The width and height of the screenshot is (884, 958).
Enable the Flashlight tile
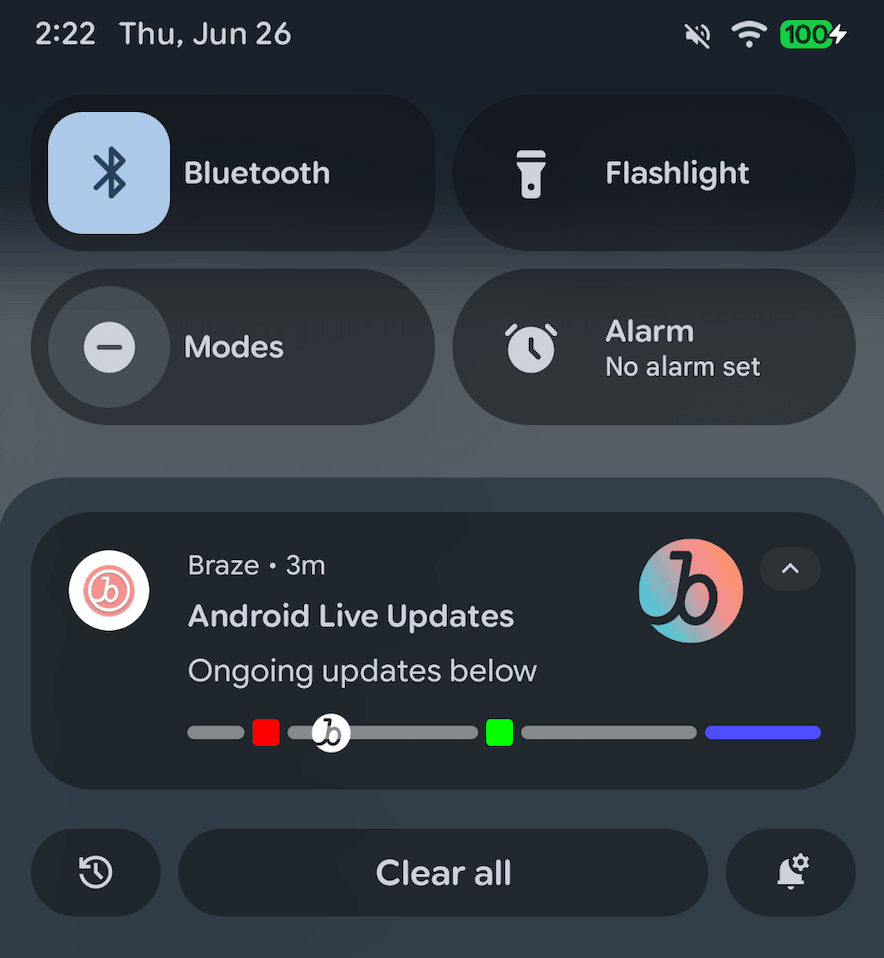pos(654,172)
